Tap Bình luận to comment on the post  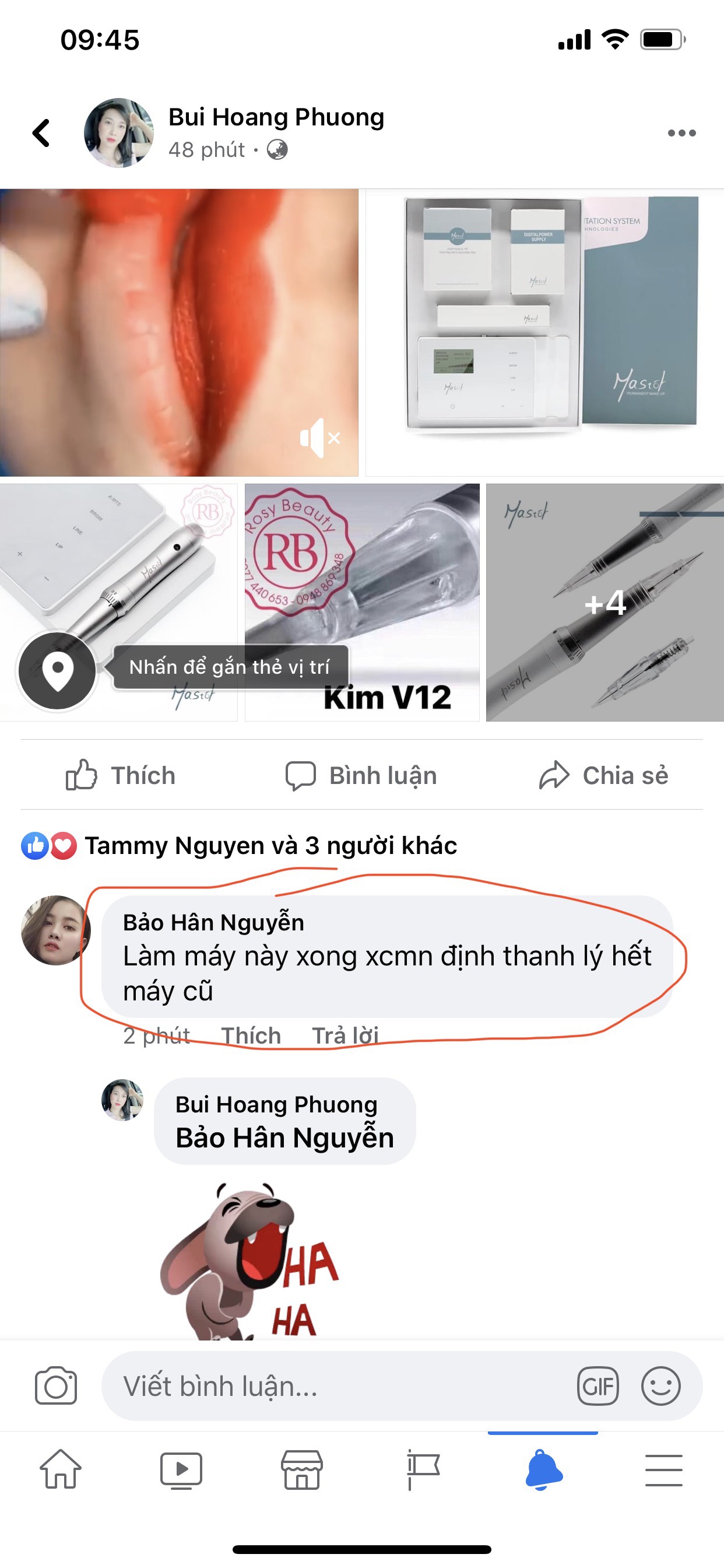click(362, 775)
